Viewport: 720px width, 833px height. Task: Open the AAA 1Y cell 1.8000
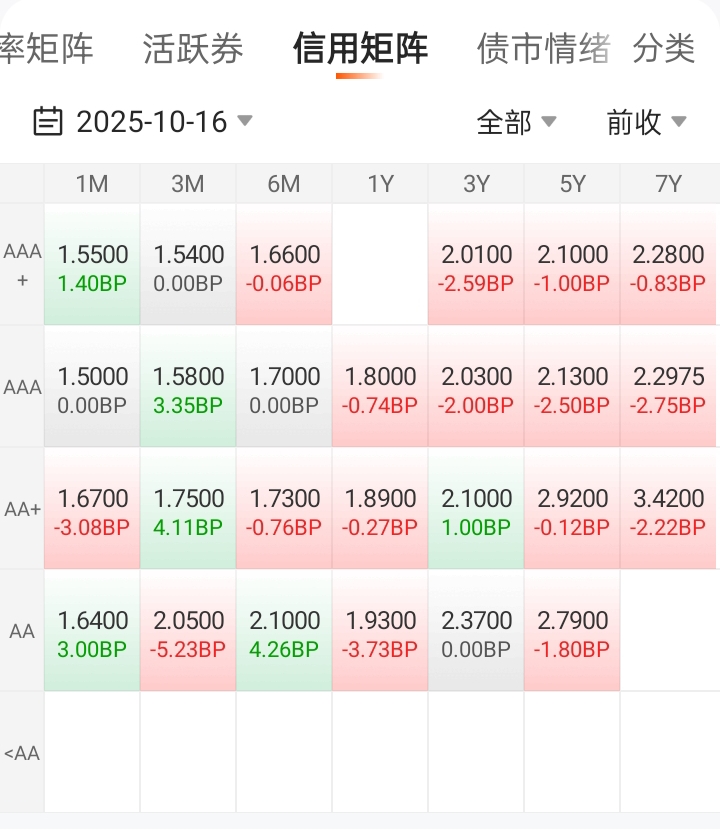point(380,388)
